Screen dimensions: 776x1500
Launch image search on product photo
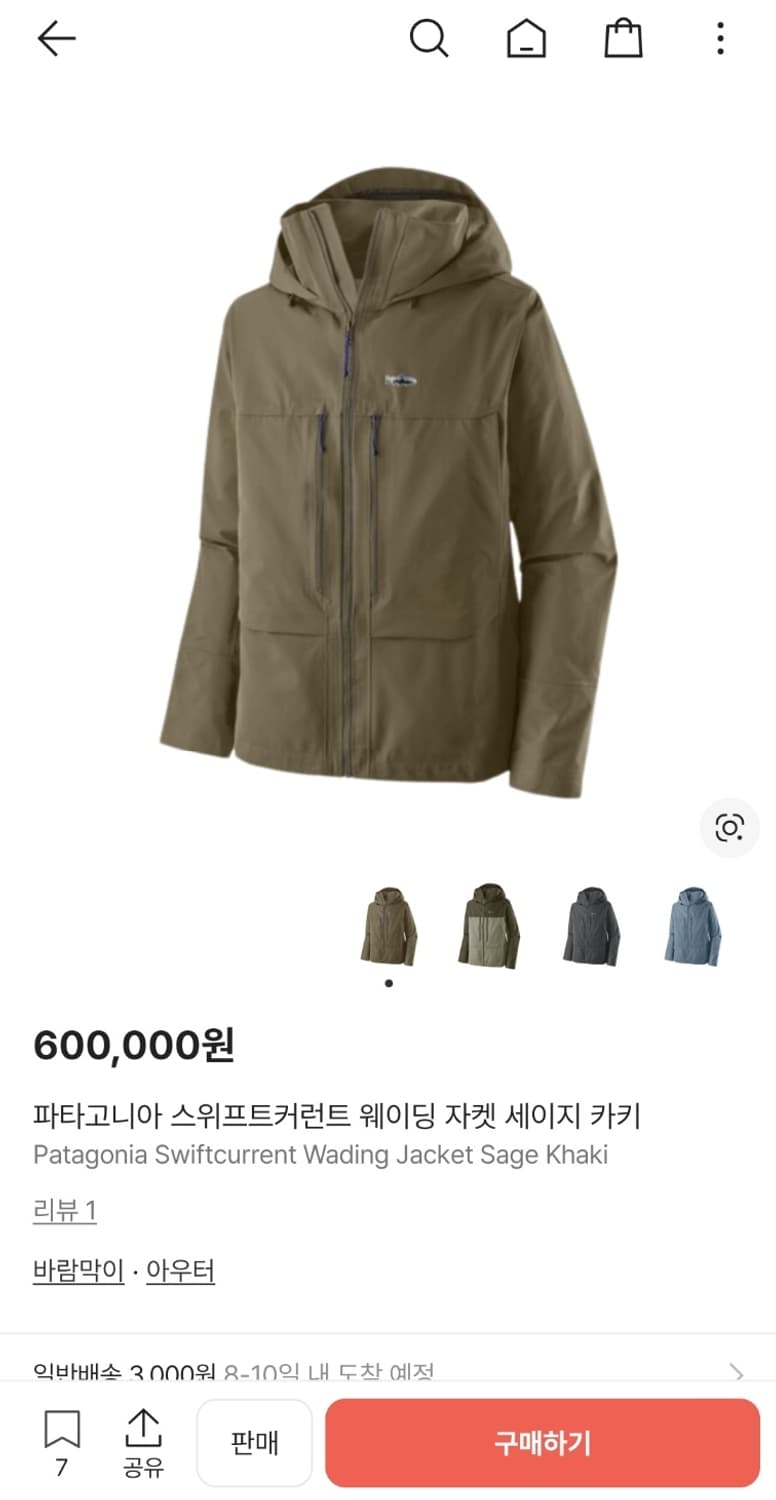coord(730,828)
